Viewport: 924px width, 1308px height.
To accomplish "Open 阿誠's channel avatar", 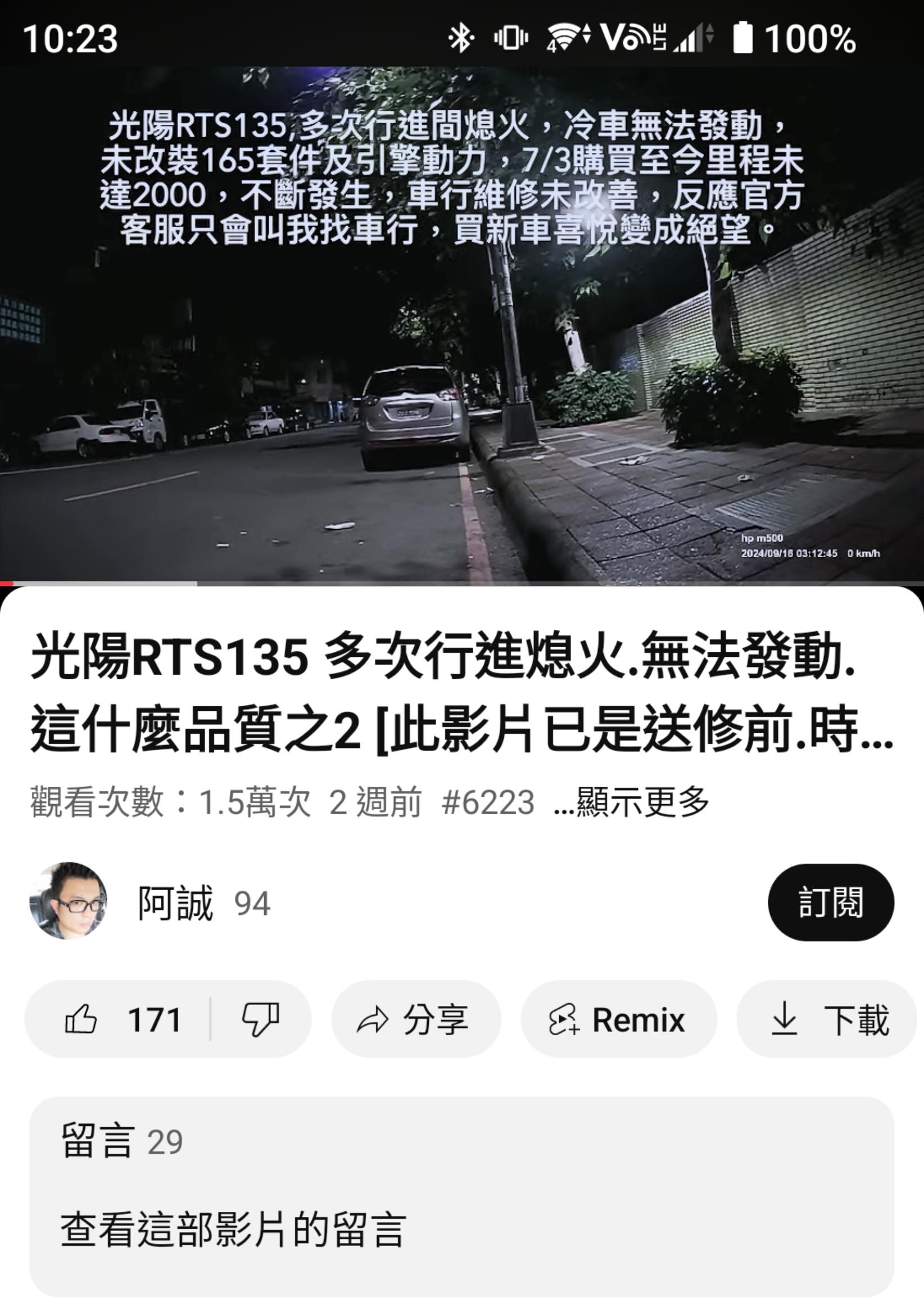I will click(x=69, y=902).
